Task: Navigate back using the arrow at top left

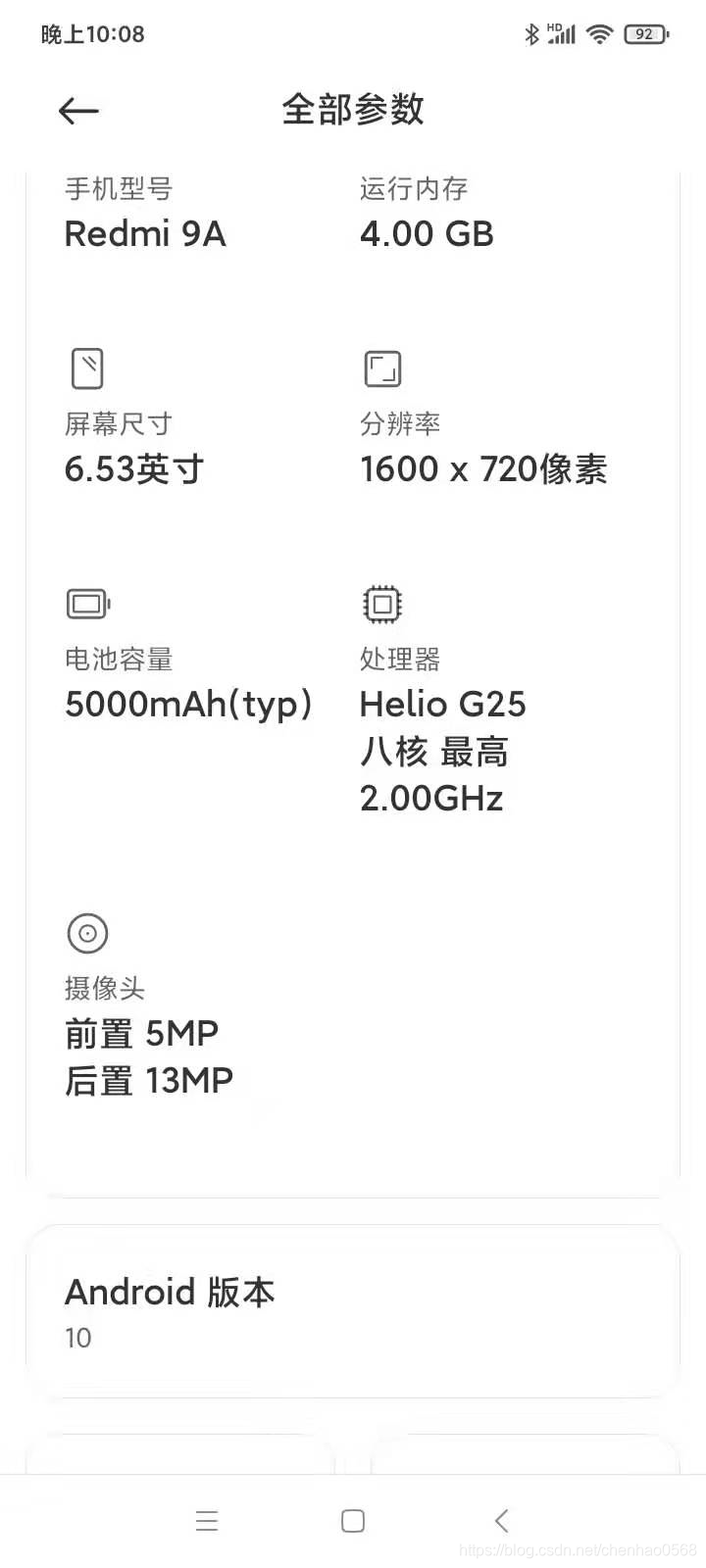Action: click(x=77, y=110)
